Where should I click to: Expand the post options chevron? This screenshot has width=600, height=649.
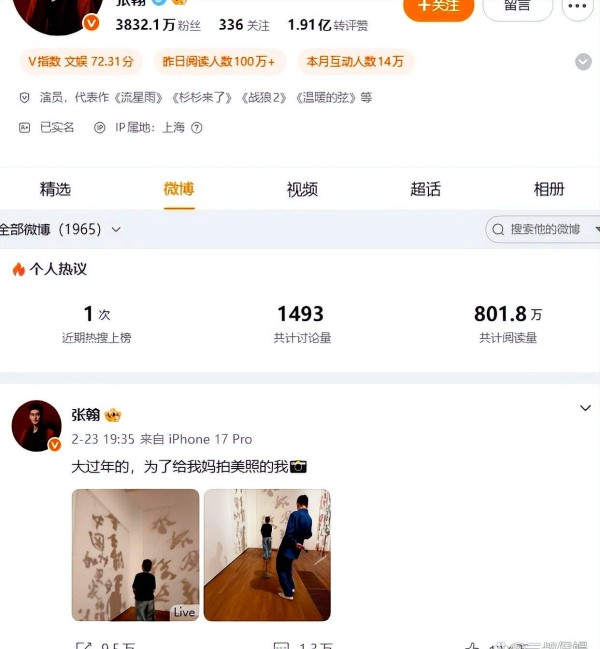pos(586,408)
